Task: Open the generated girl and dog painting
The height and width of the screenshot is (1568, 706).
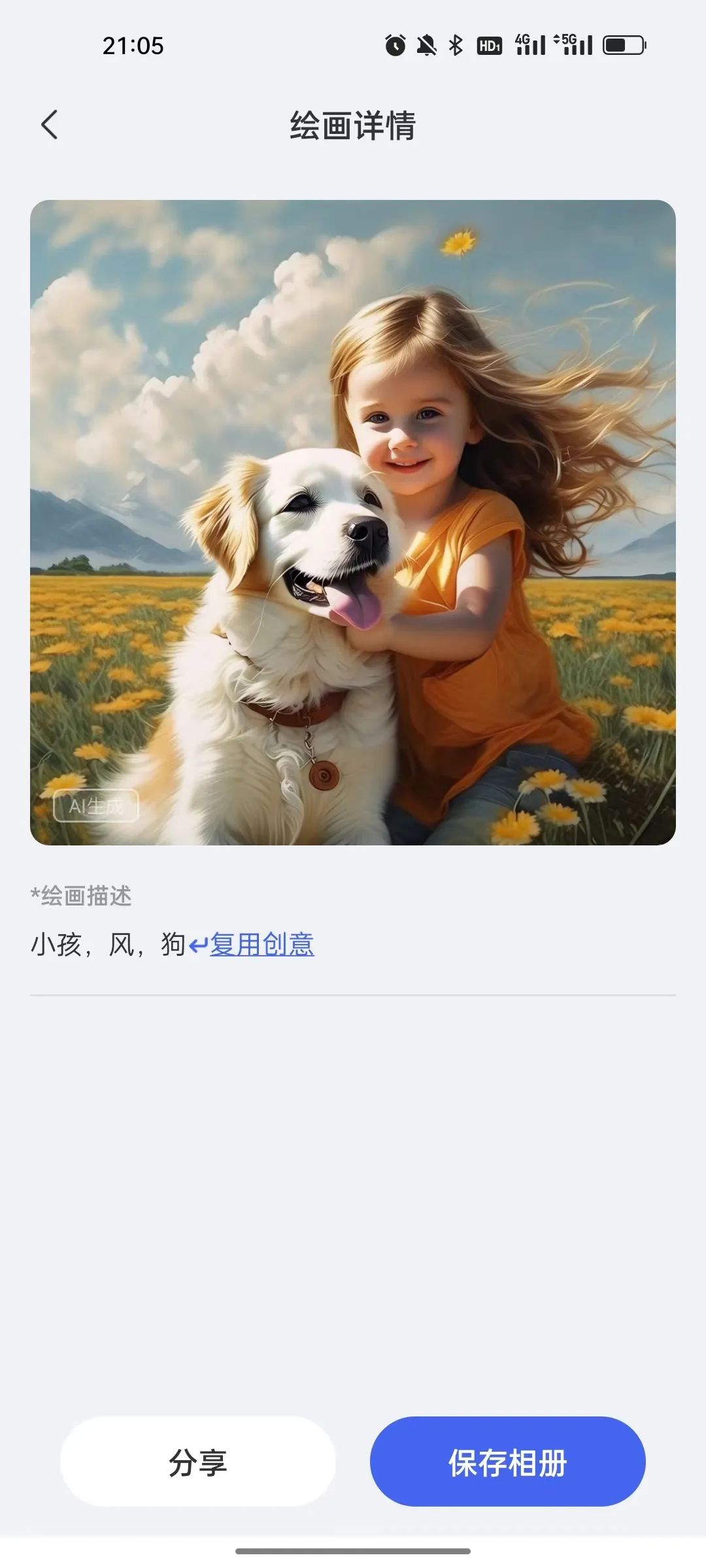Action: pyautogui.click(x=353, y=522)
